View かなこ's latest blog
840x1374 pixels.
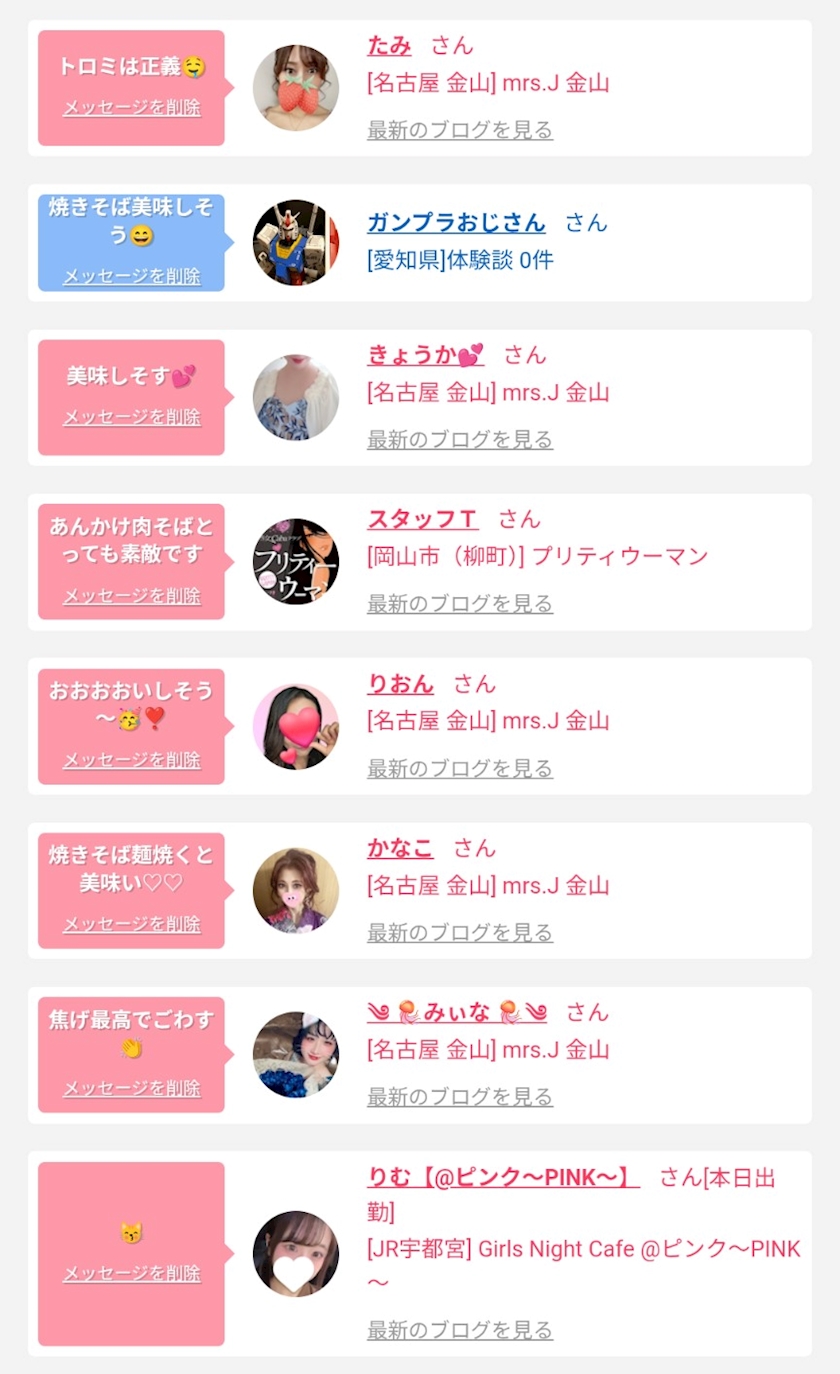[x=459, y=932]
